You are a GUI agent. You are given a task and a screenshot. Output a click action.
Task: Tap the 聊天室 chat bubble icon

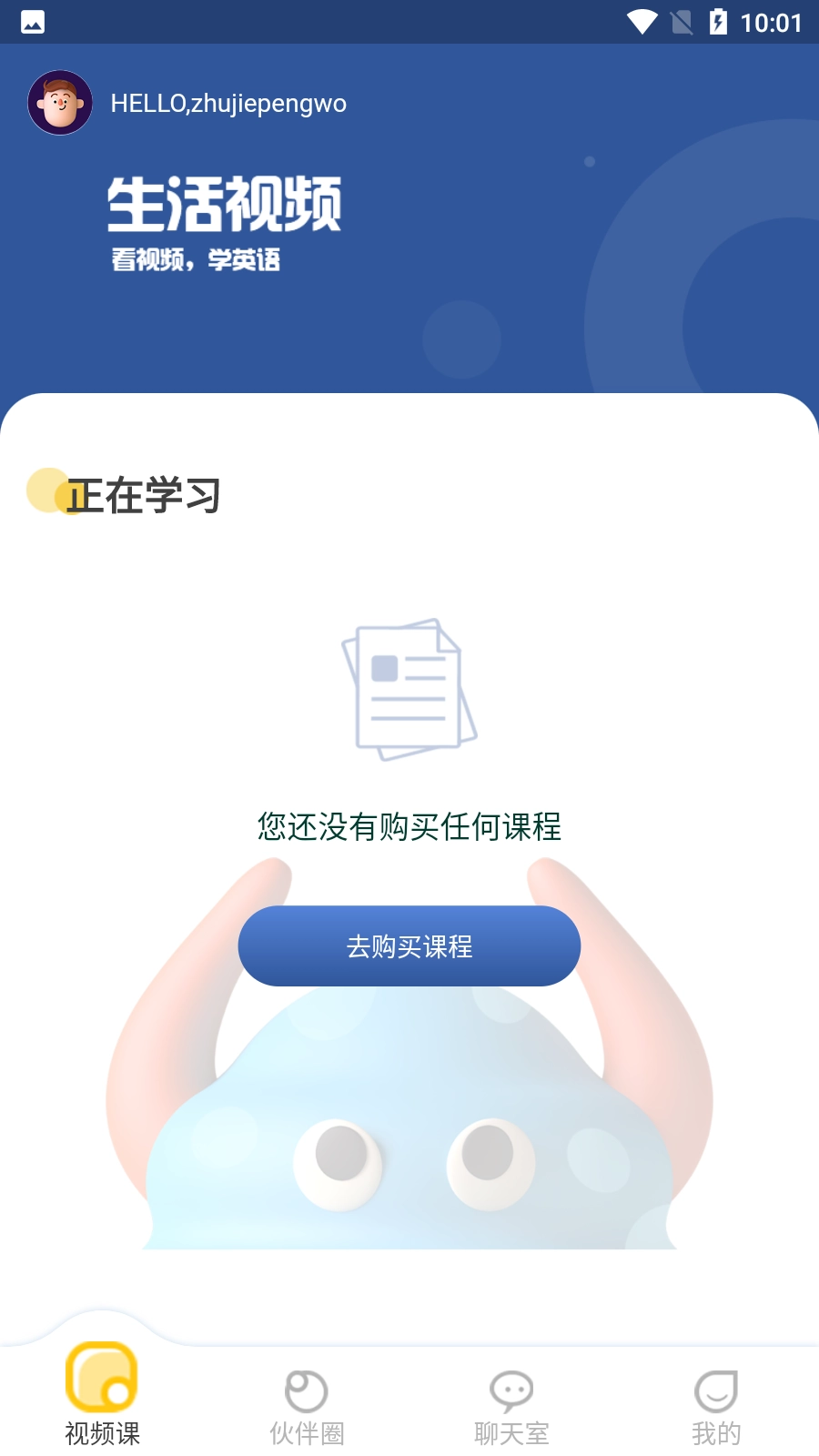511,1388
